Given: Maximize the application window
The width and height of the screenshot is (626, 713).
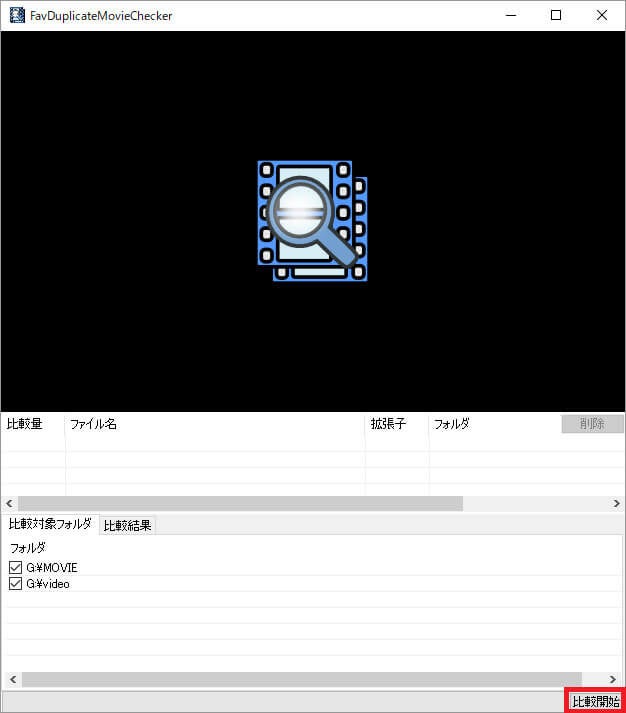Looking at the screenshot, I should pos(556,15).
